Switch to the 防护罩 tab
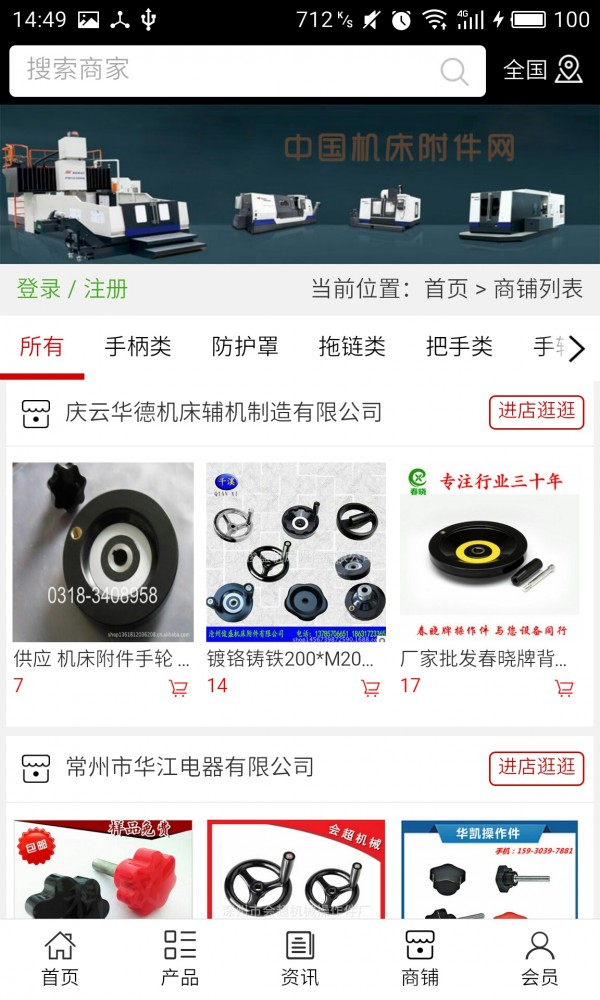 click(x=245, y=347)
